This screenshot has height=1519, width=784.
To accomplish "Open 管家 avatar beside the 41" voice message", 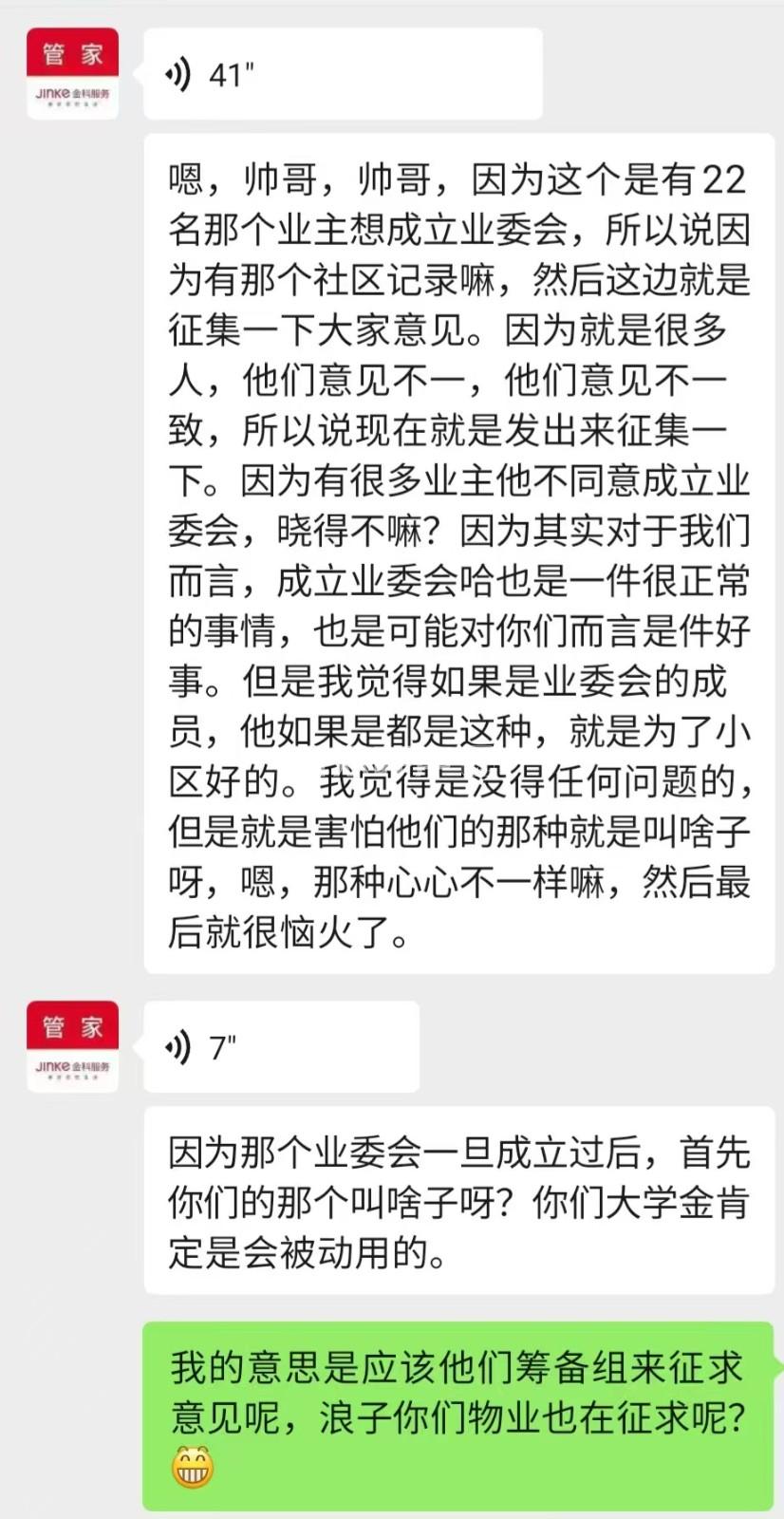I will click(73, 74).
